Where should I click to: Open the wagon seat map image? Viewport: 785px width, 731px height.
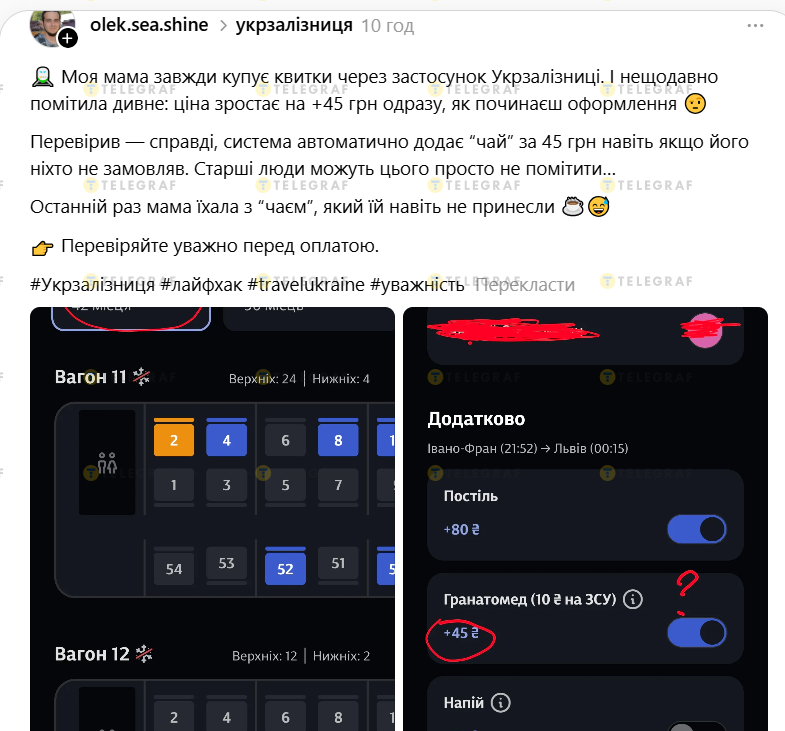click(x=212, y=520)
